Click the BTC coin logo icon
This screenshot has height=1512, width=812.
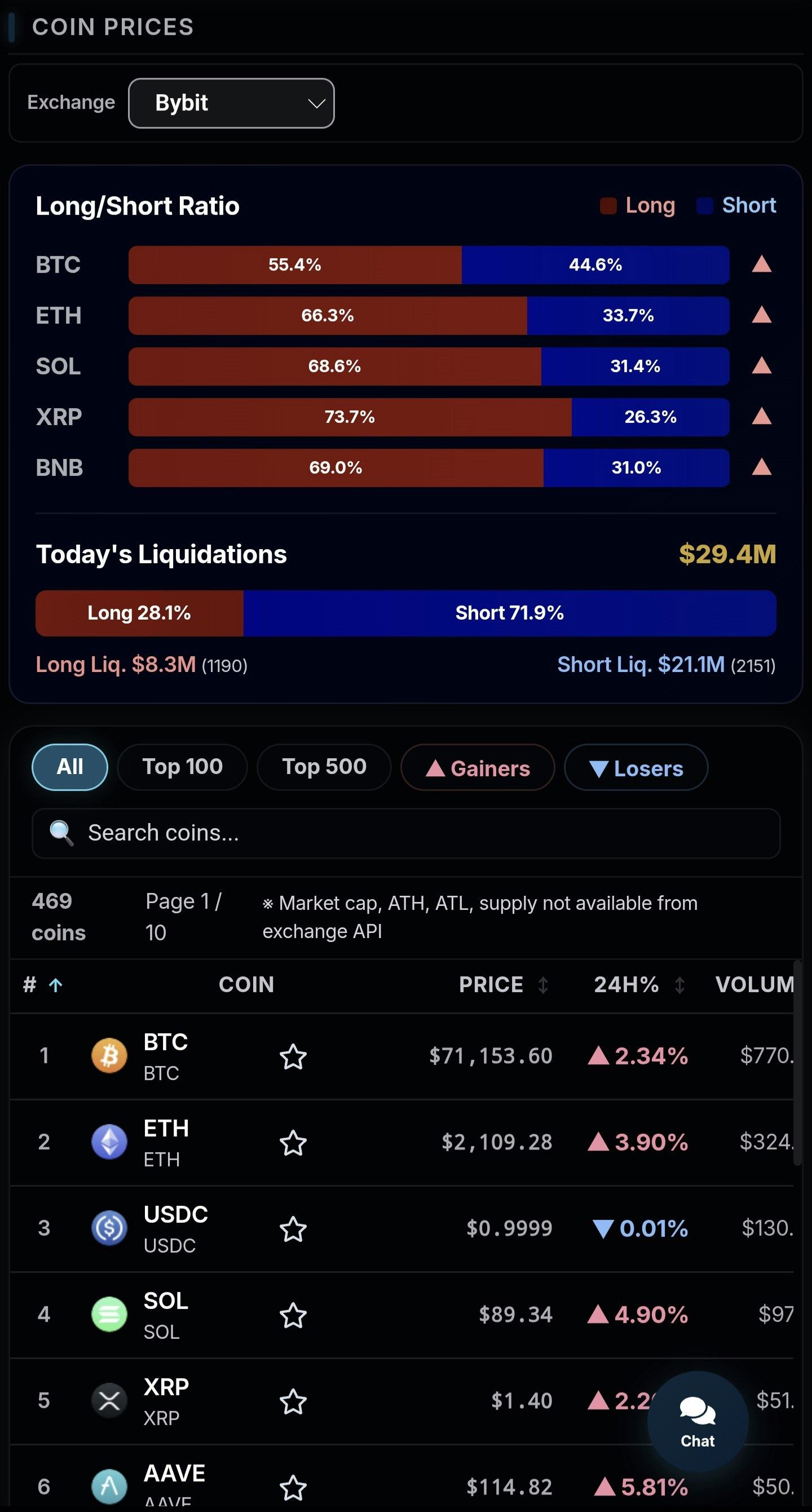[109, 1055]
